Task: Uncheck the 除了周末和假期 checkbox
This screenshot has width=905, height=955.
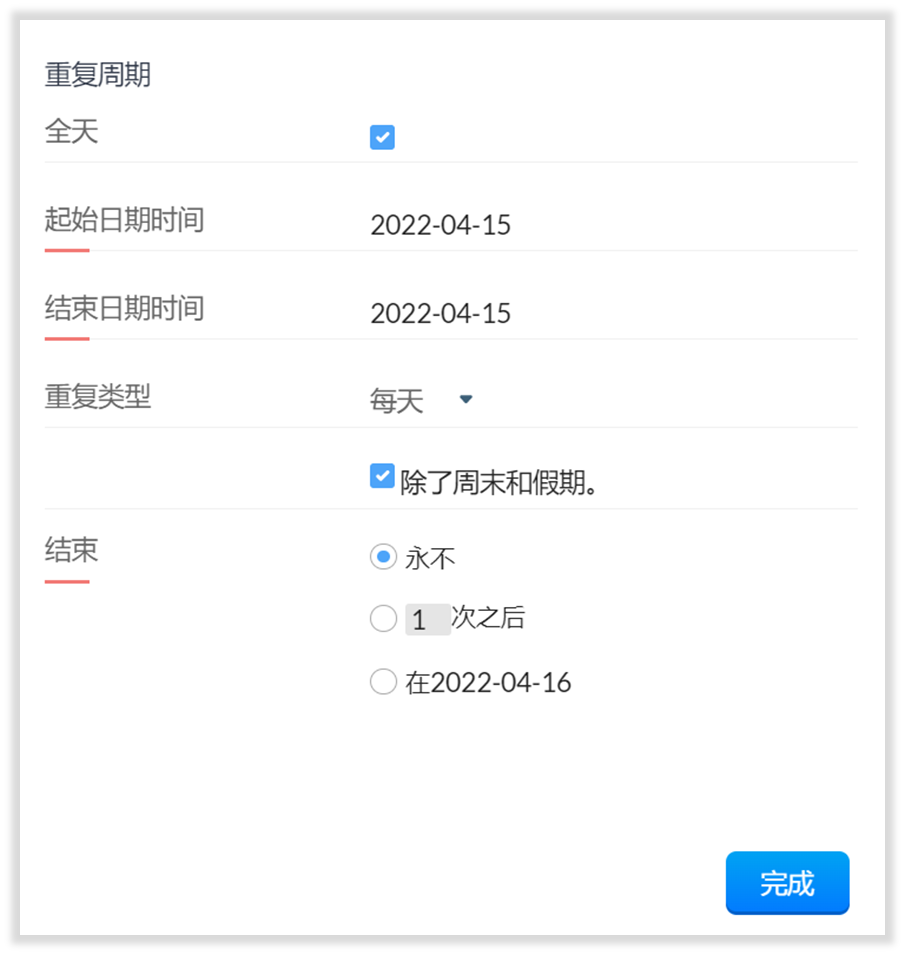Action: pyautogui.click(x=382, y=476)
